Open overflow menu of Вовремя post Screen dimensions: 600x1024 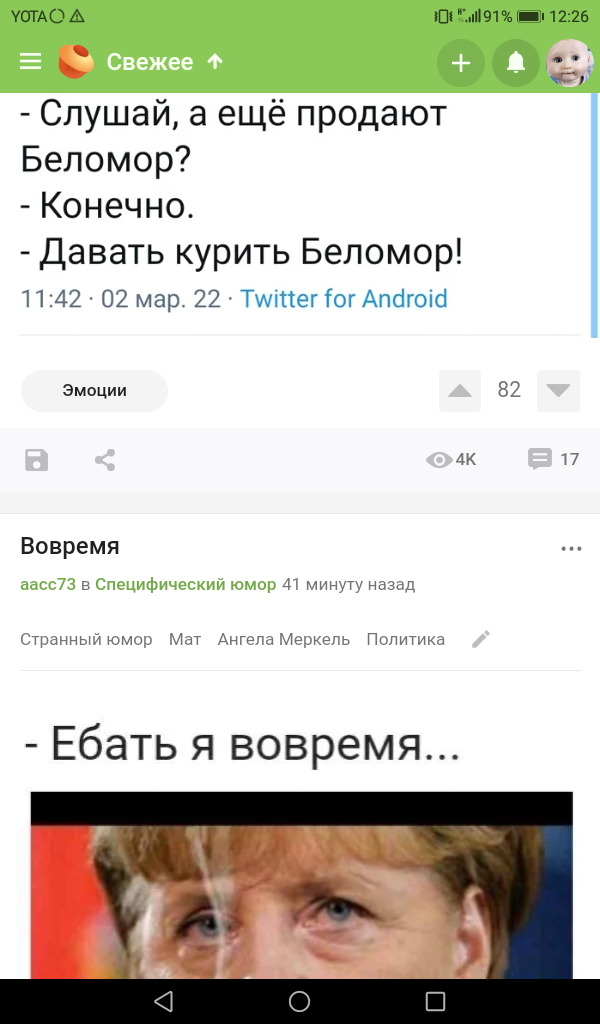point(571,548)
